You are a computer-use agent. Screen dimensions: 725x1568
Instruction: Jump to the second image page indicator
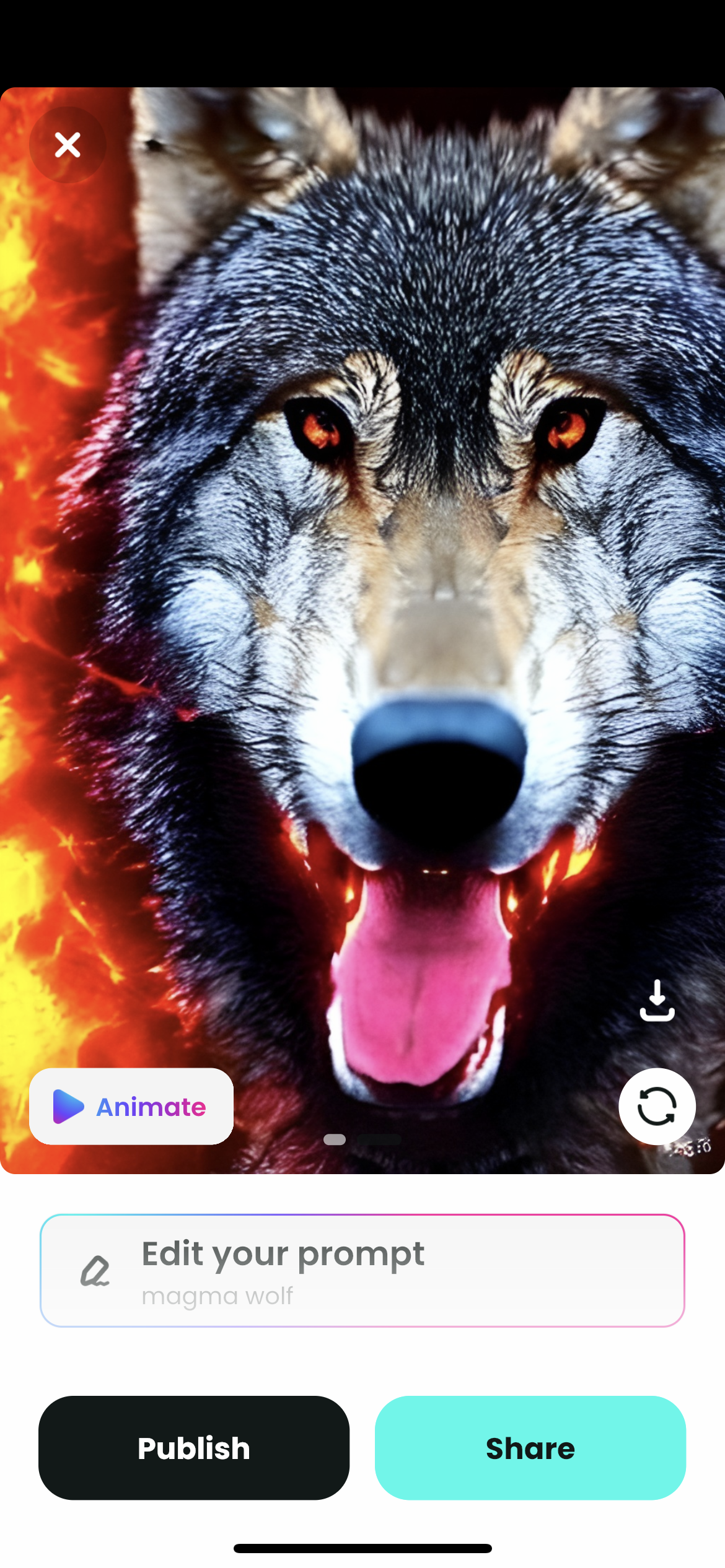[379, 1139]
